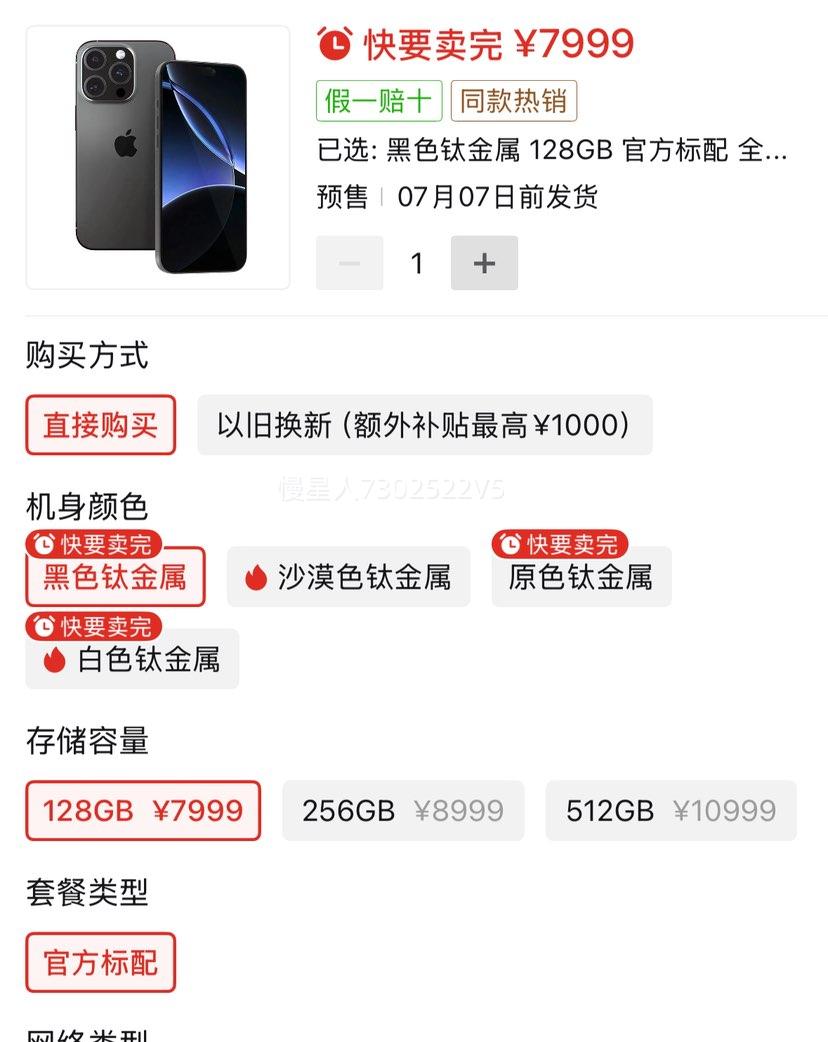
Task: Select 黑色钛金属 color
Action: [115, 577]
